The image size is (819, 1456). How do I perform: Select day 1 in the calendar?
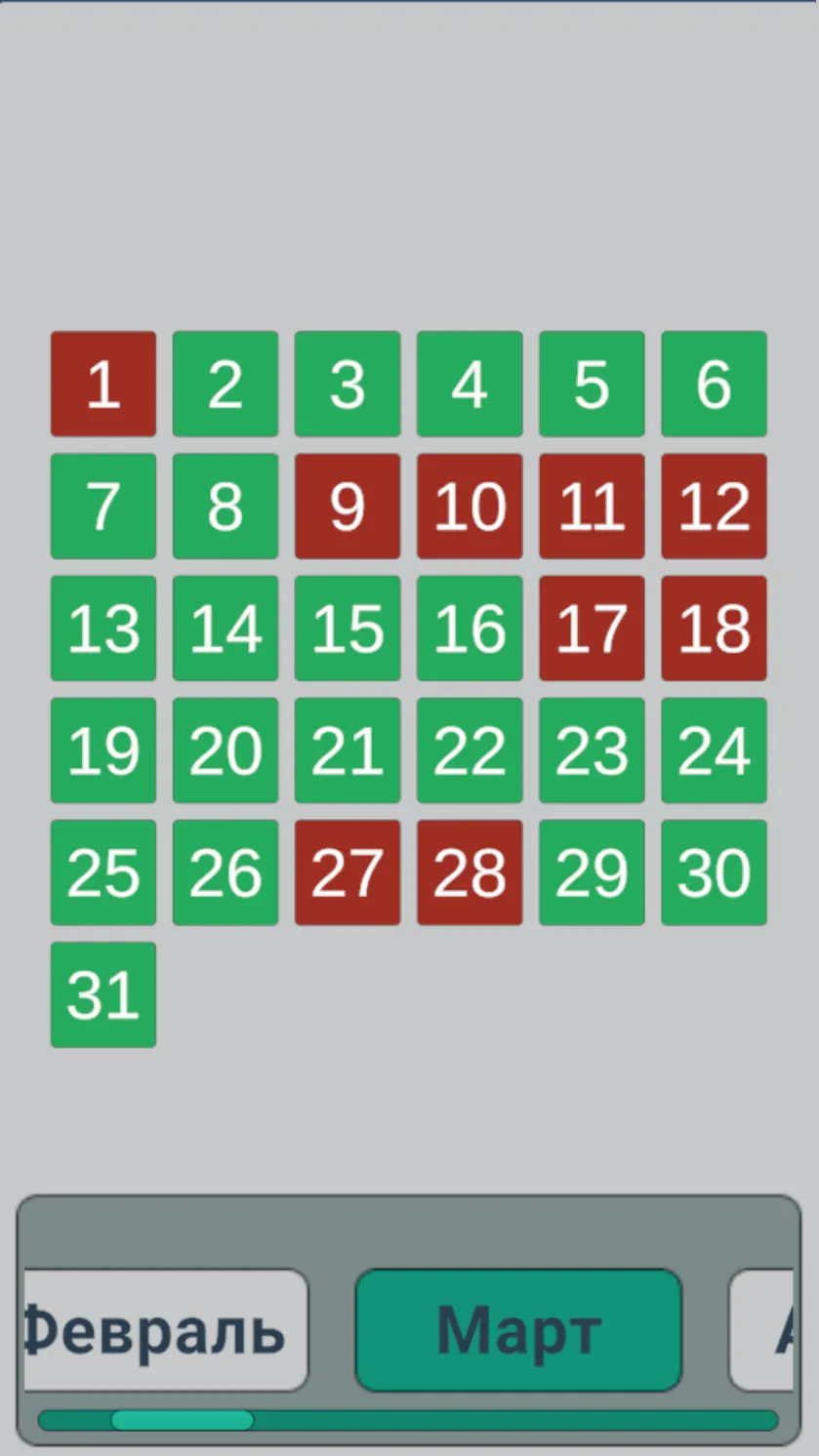coord(103,384)
